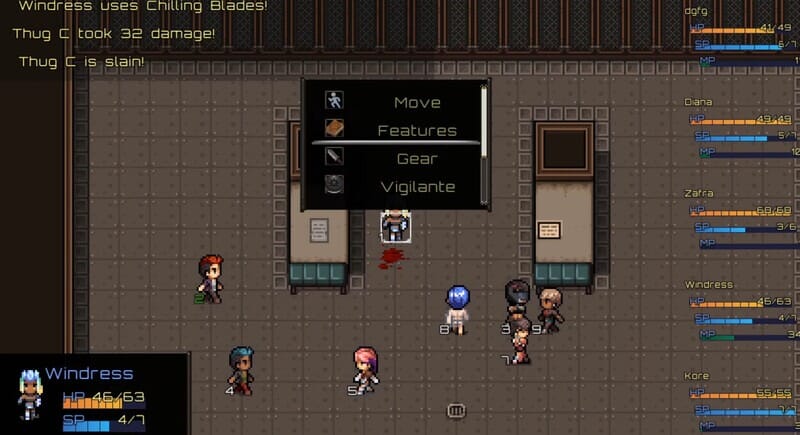Tap the small menu icon at bottom
Screen dimensions: 800x435
click(456, 409)
